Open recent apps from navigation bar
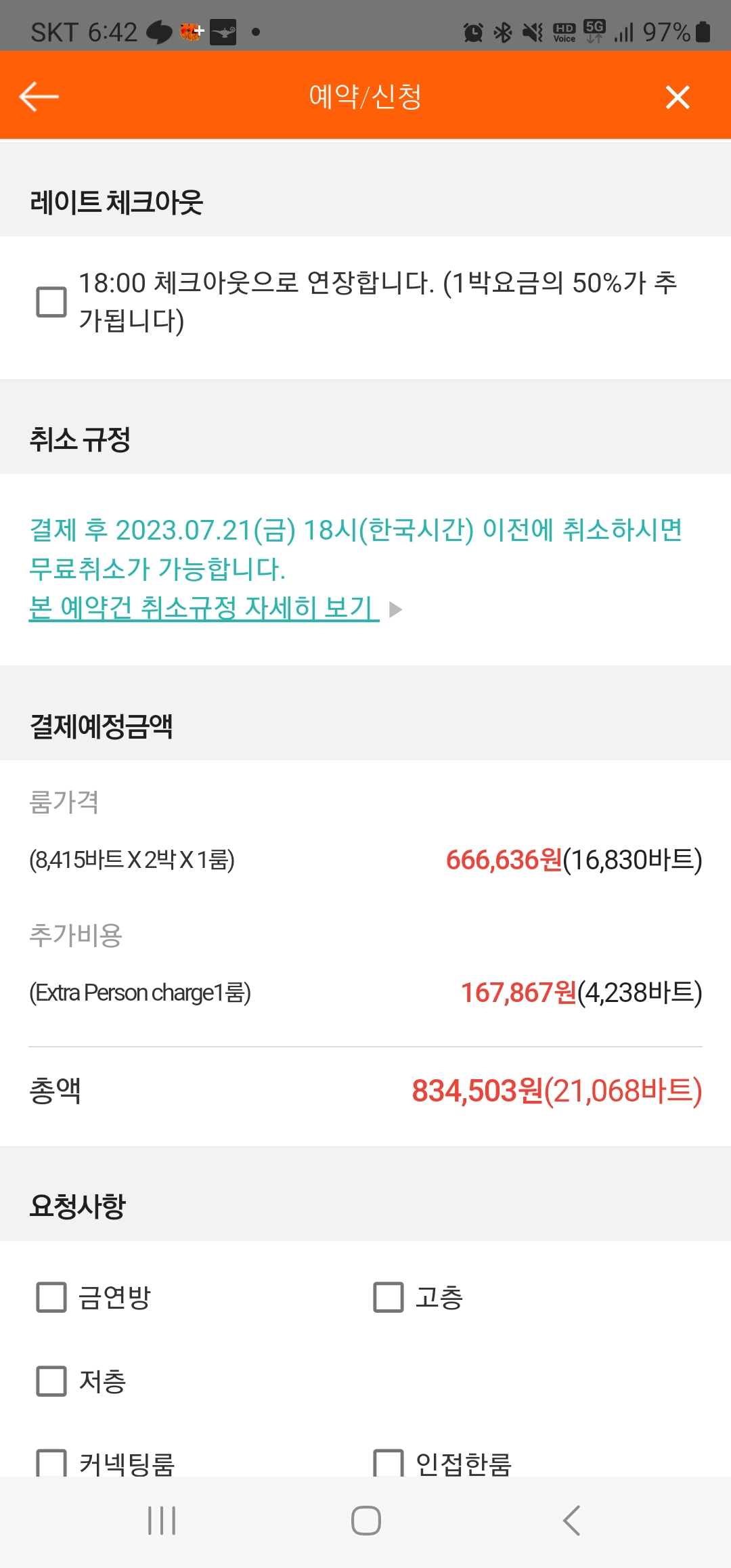Viewport: 731px width, 1568px height. 162,1521
